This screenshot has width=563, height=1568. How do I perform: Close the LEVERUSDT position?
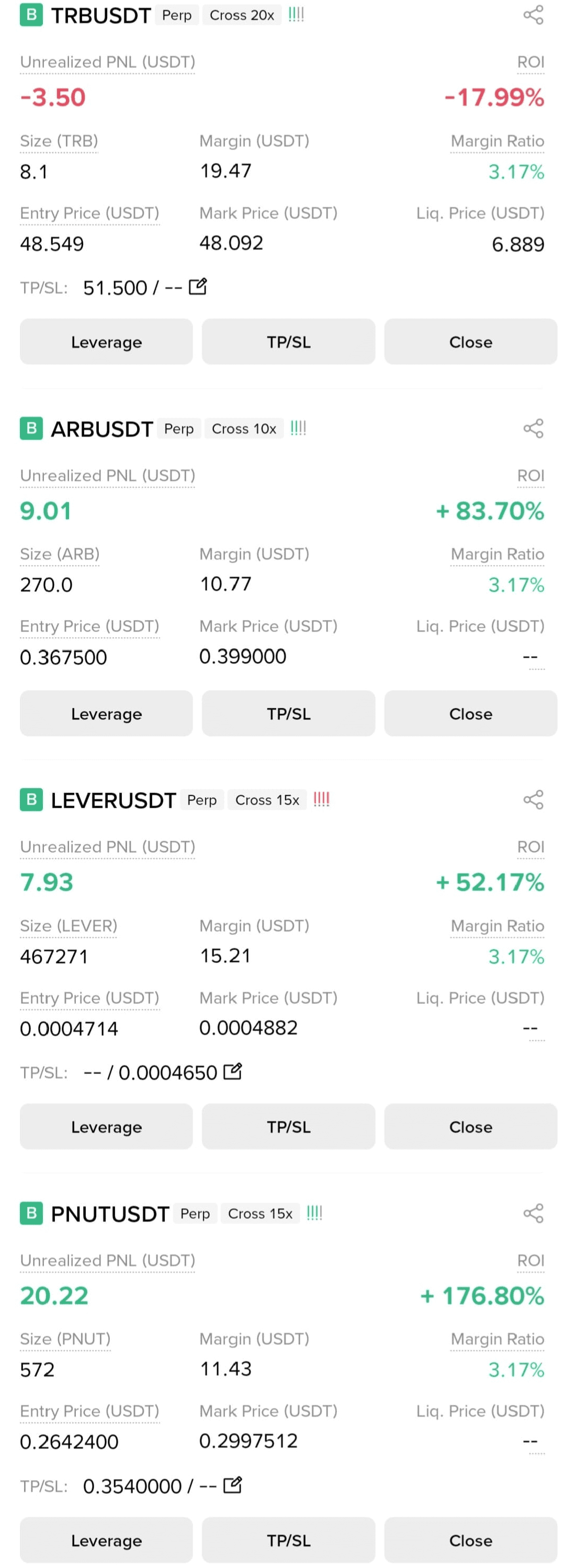[x=470, y=1127]
